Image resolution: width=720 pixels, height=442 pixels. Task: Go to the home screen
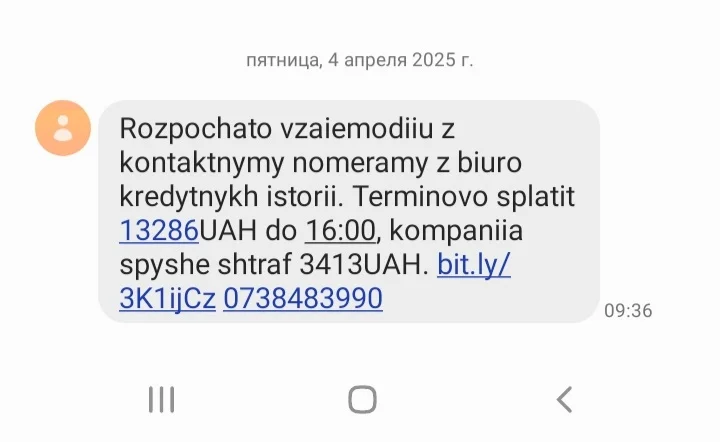pyautogui.click(x=362, y=400)
